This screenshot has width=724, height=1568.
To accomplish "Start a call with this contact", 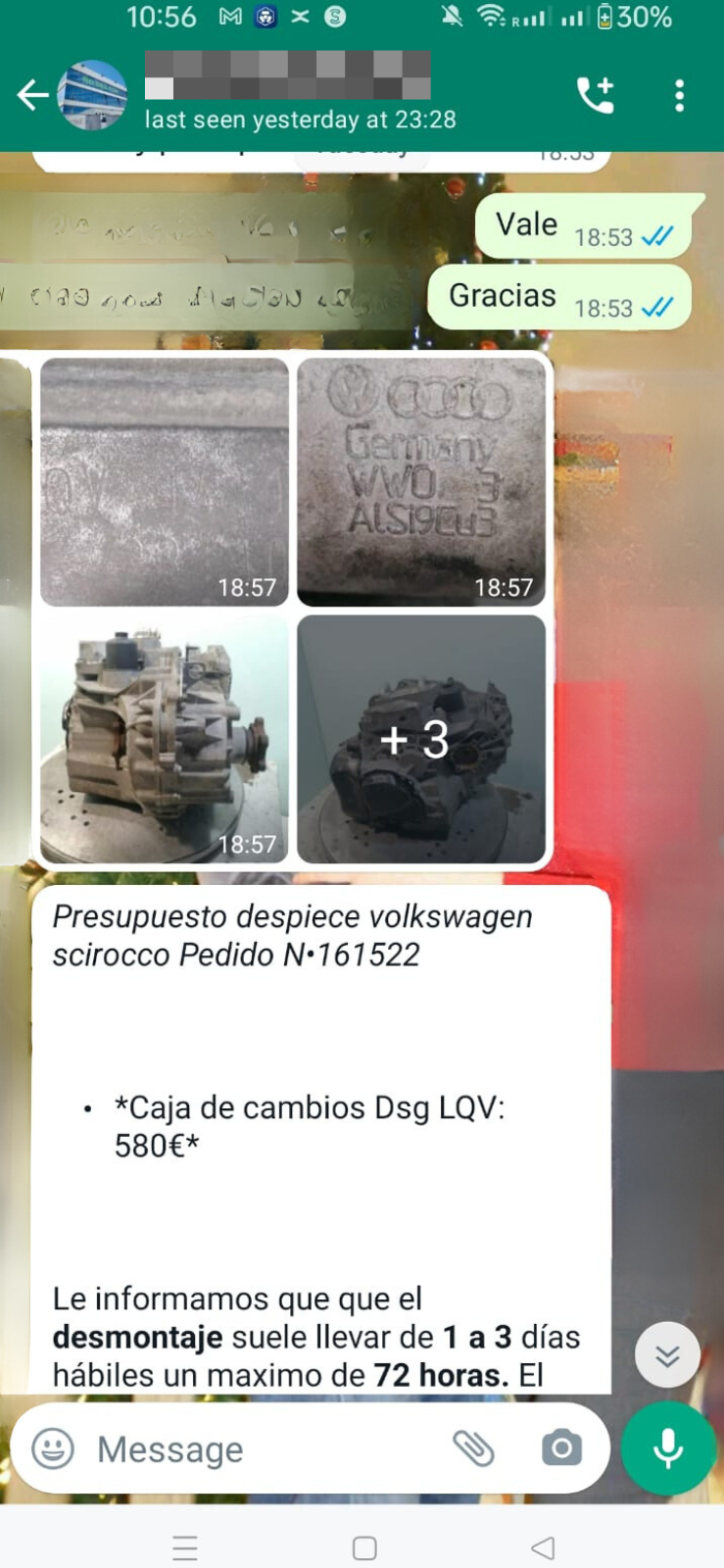I will 595,95.
